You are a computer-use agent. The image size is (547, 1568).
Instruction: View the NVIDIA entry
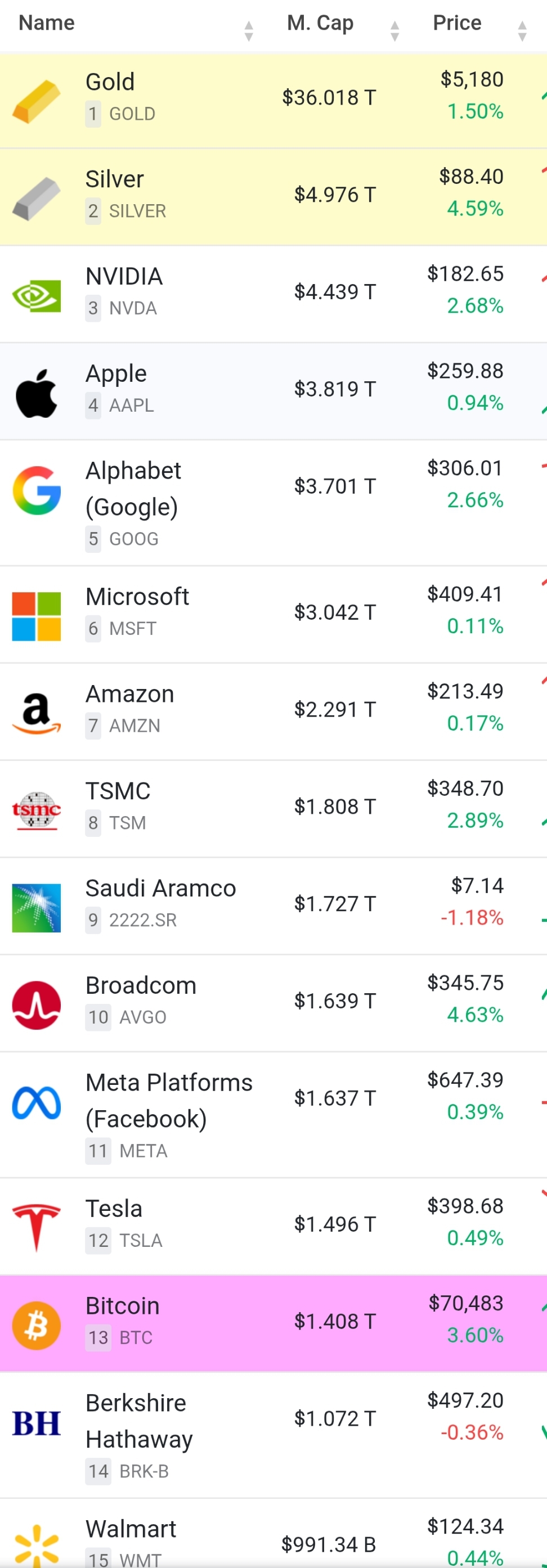coord(124,277)
